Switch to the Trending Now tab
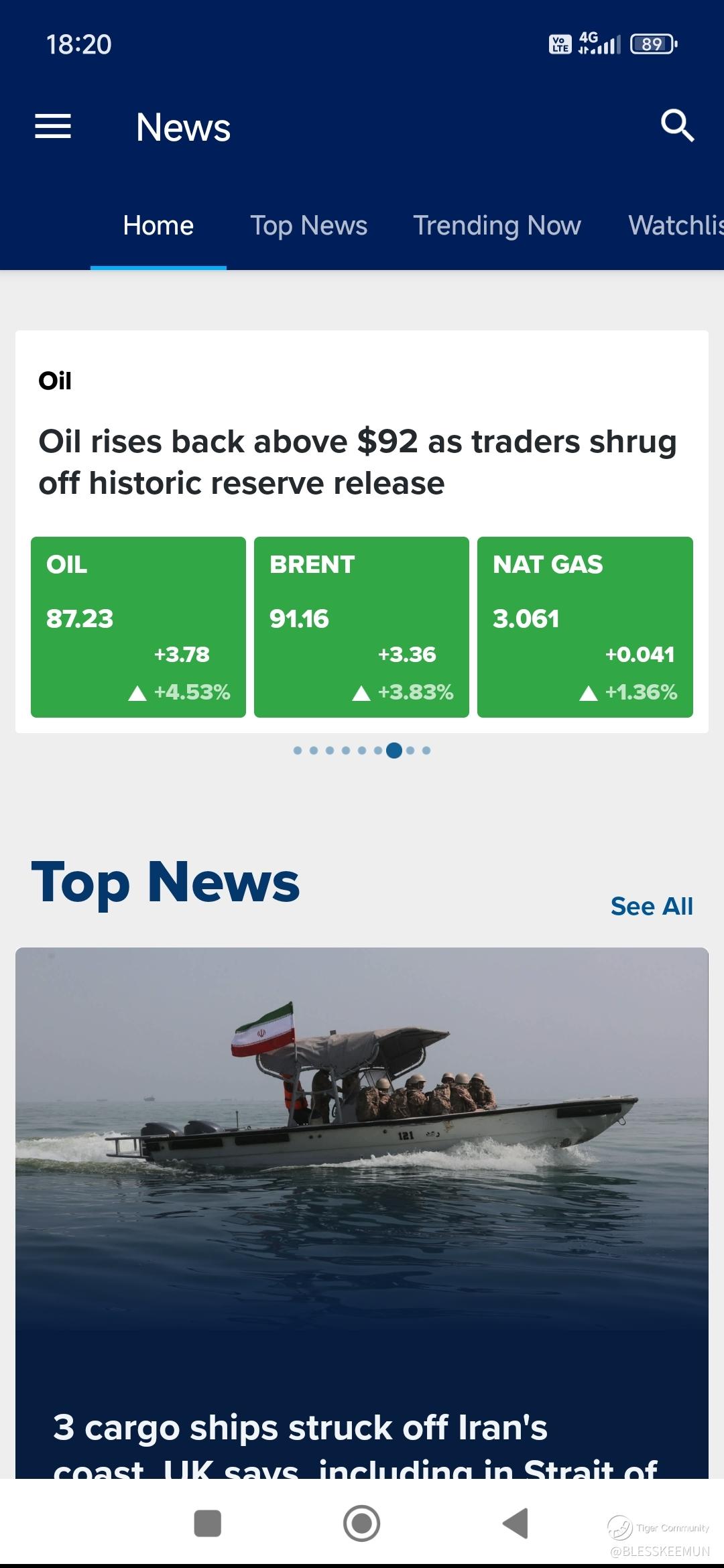The width and height of the screenshot is (724, 1568). point(497,226)
